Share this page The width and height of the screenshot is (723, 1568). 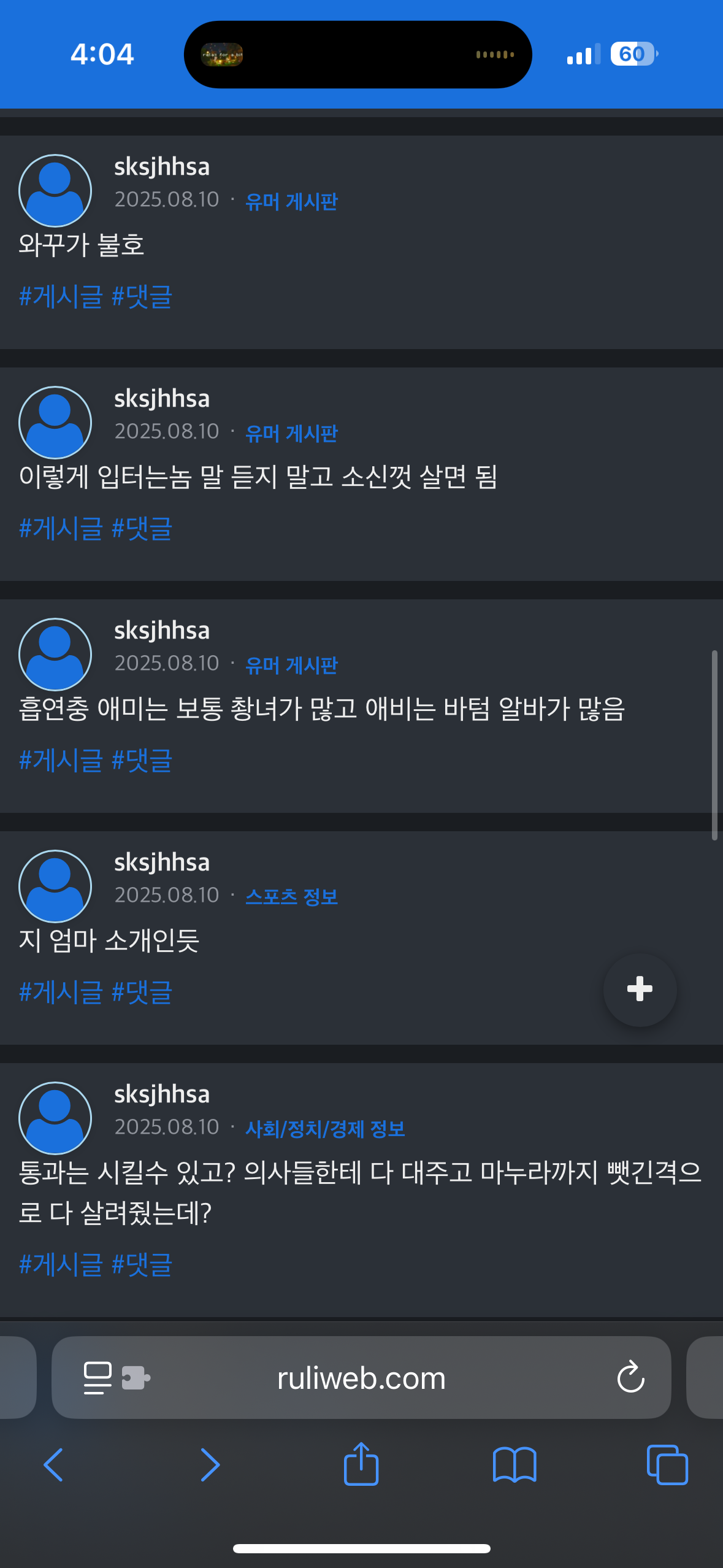pos(361,1463)
